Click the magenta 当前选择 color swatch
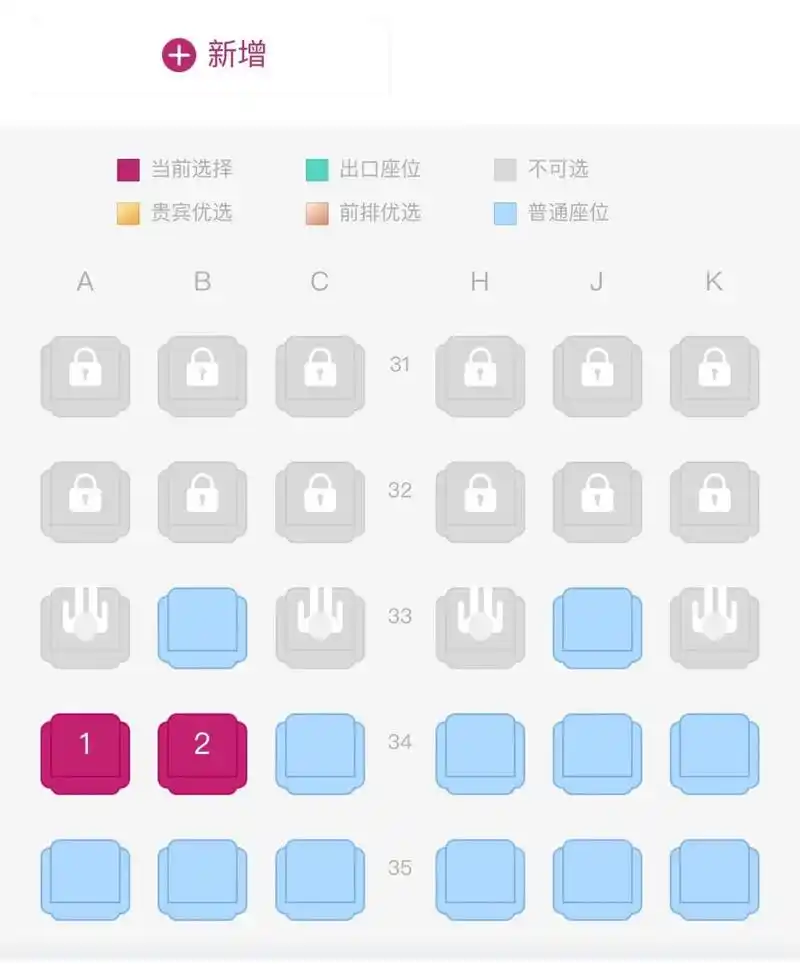This screenshot has height=964, width=800. click(x=128, y=169)
